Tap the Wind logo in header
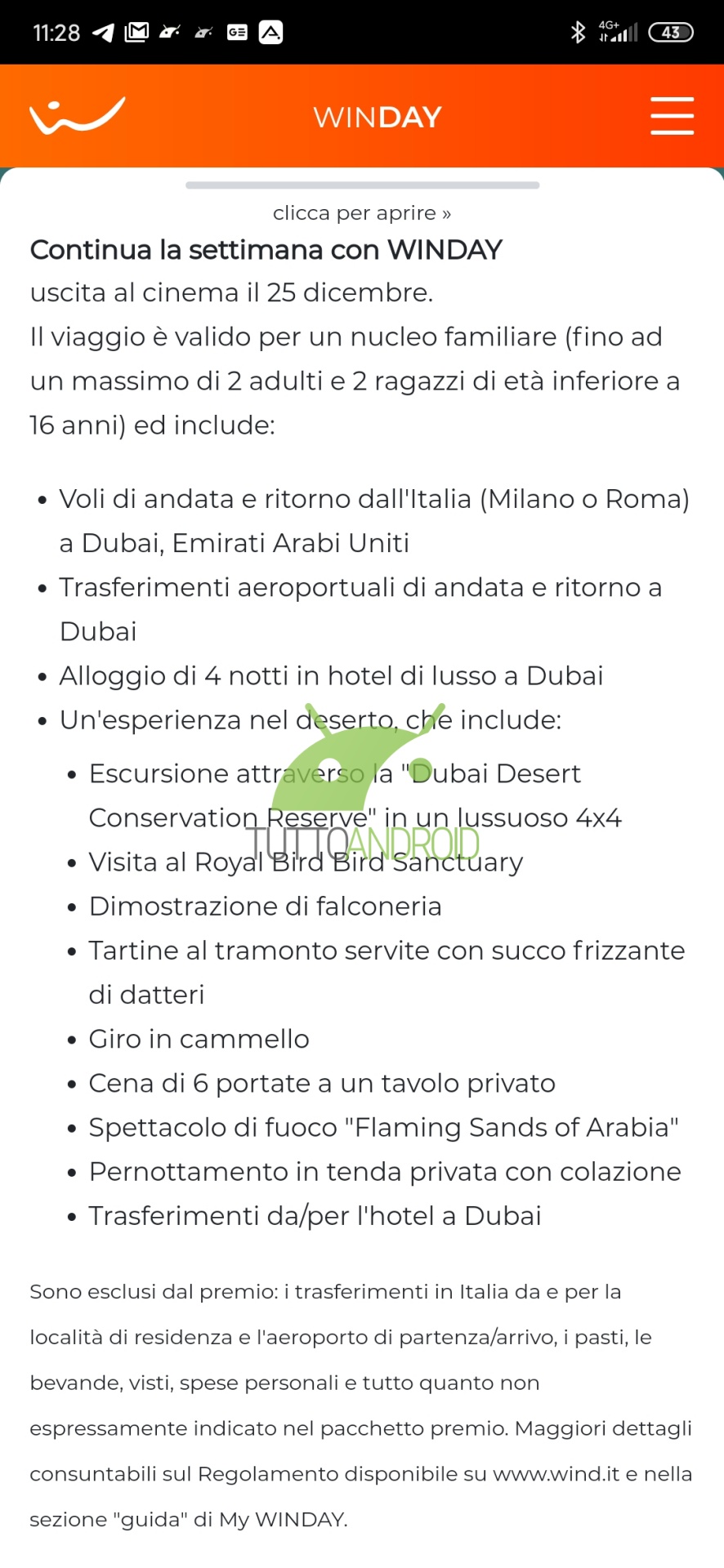724x1568 pixels. coord(78,115)
